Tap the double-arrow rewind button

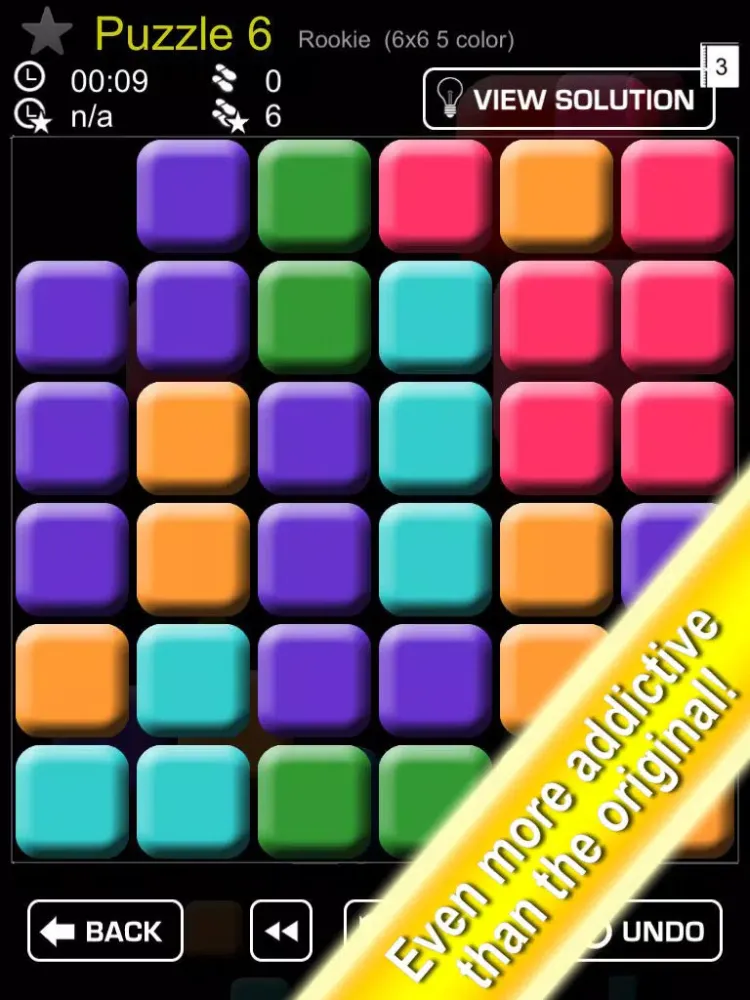click(281, 930)
